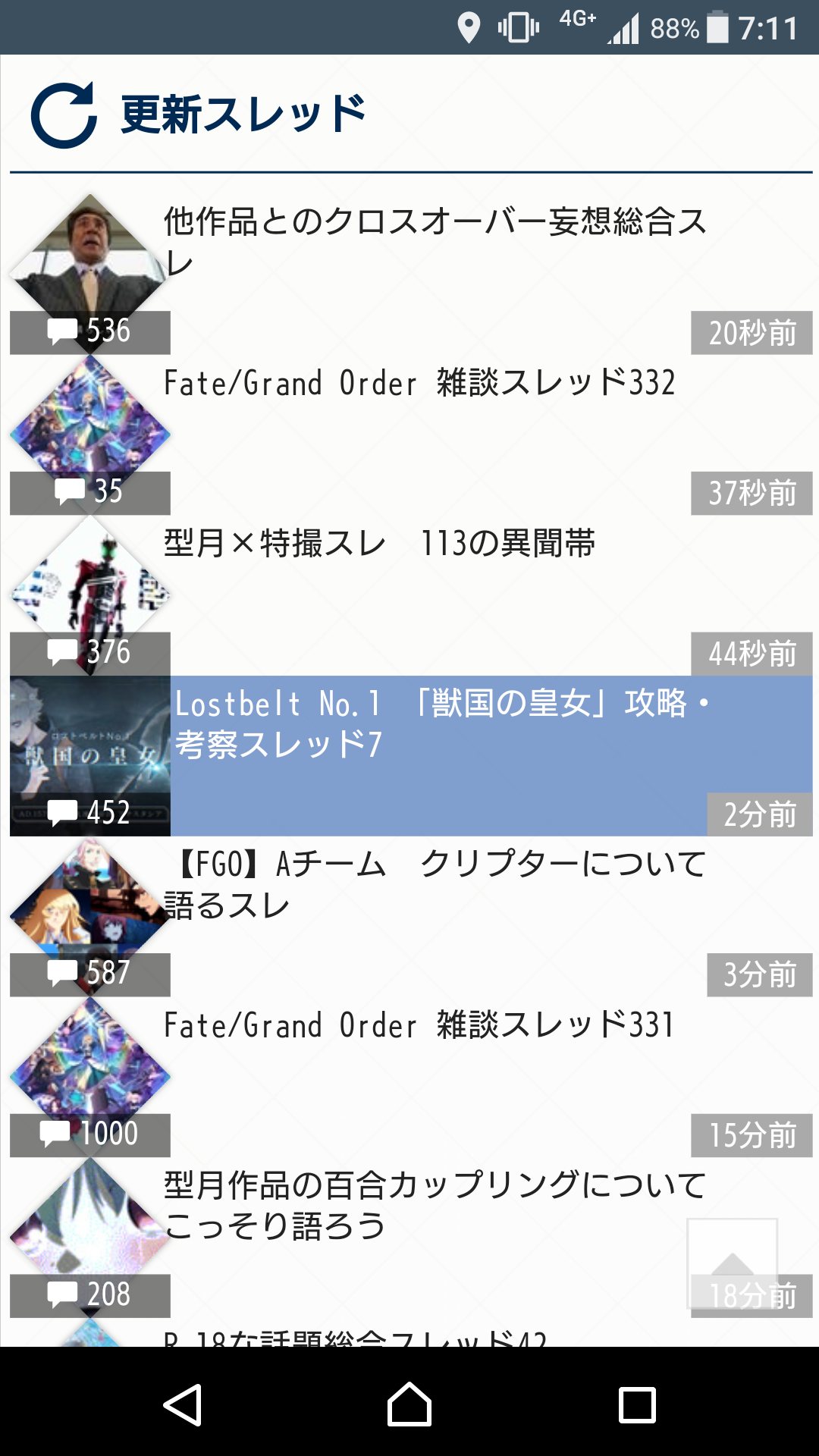This screenshot has width=819, height=1456.
Task: Tap the scroll-to-top arrow button
Action: point(732,1263)
